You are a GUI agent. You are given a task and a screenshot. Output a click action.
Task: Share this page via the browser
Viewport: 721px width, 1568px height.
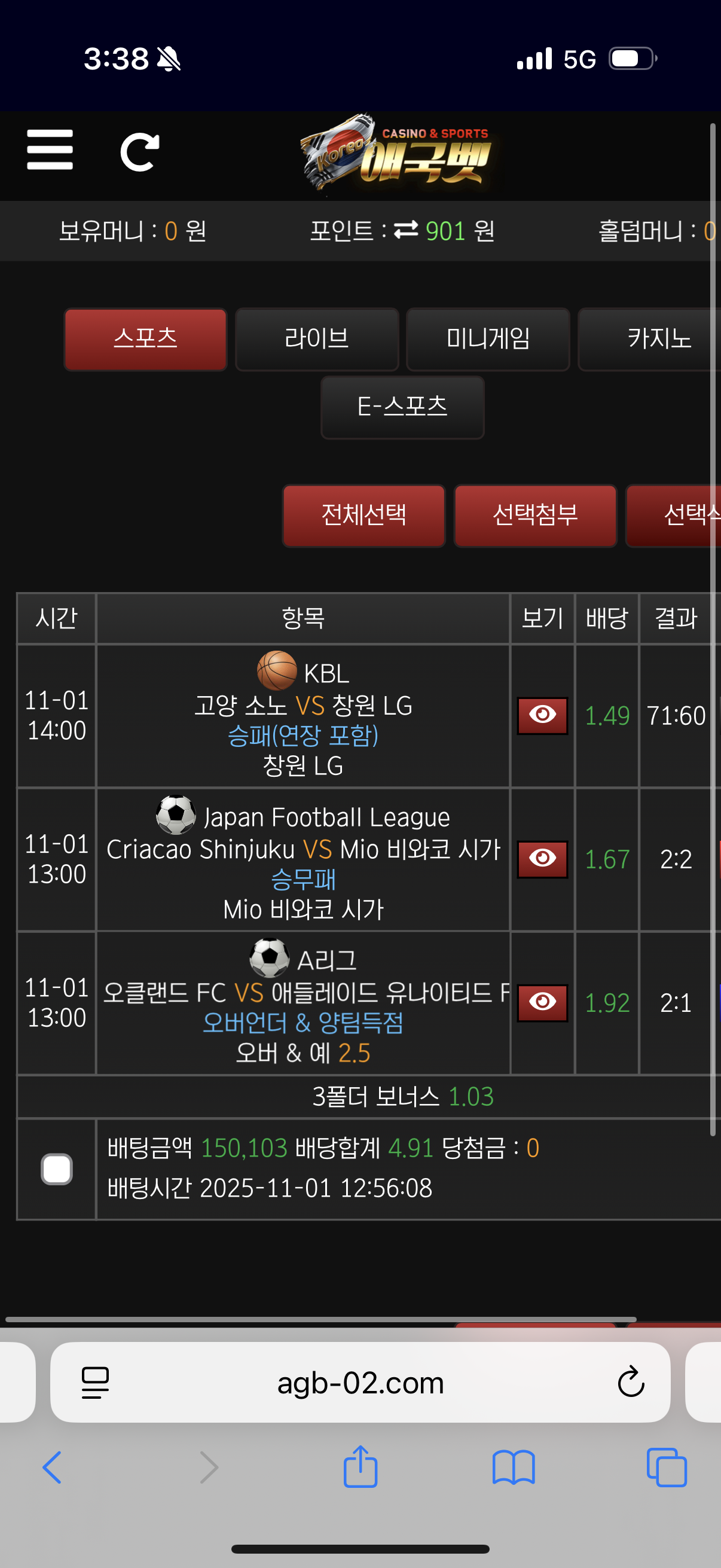(360, 1468)
